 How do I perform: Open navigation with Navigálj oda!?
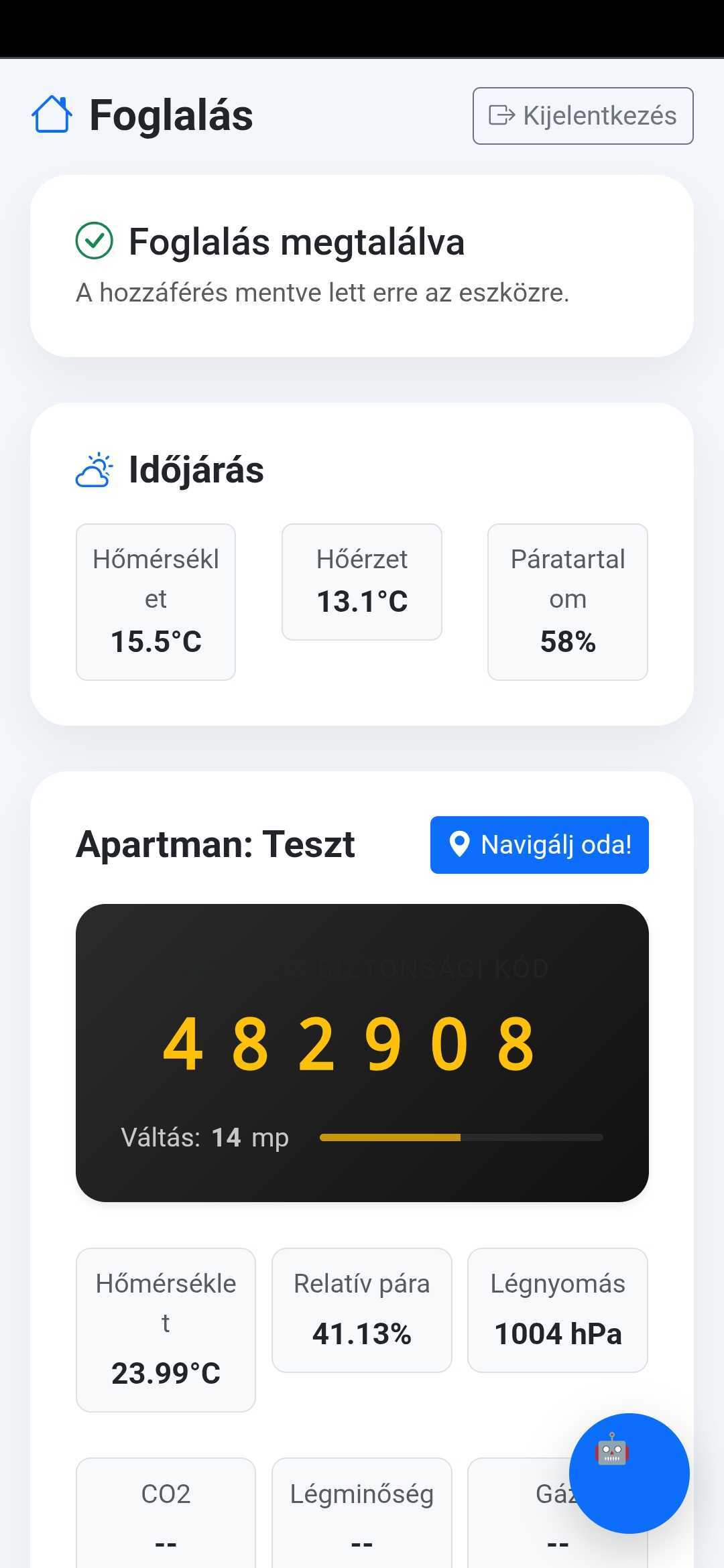(539, 844)
